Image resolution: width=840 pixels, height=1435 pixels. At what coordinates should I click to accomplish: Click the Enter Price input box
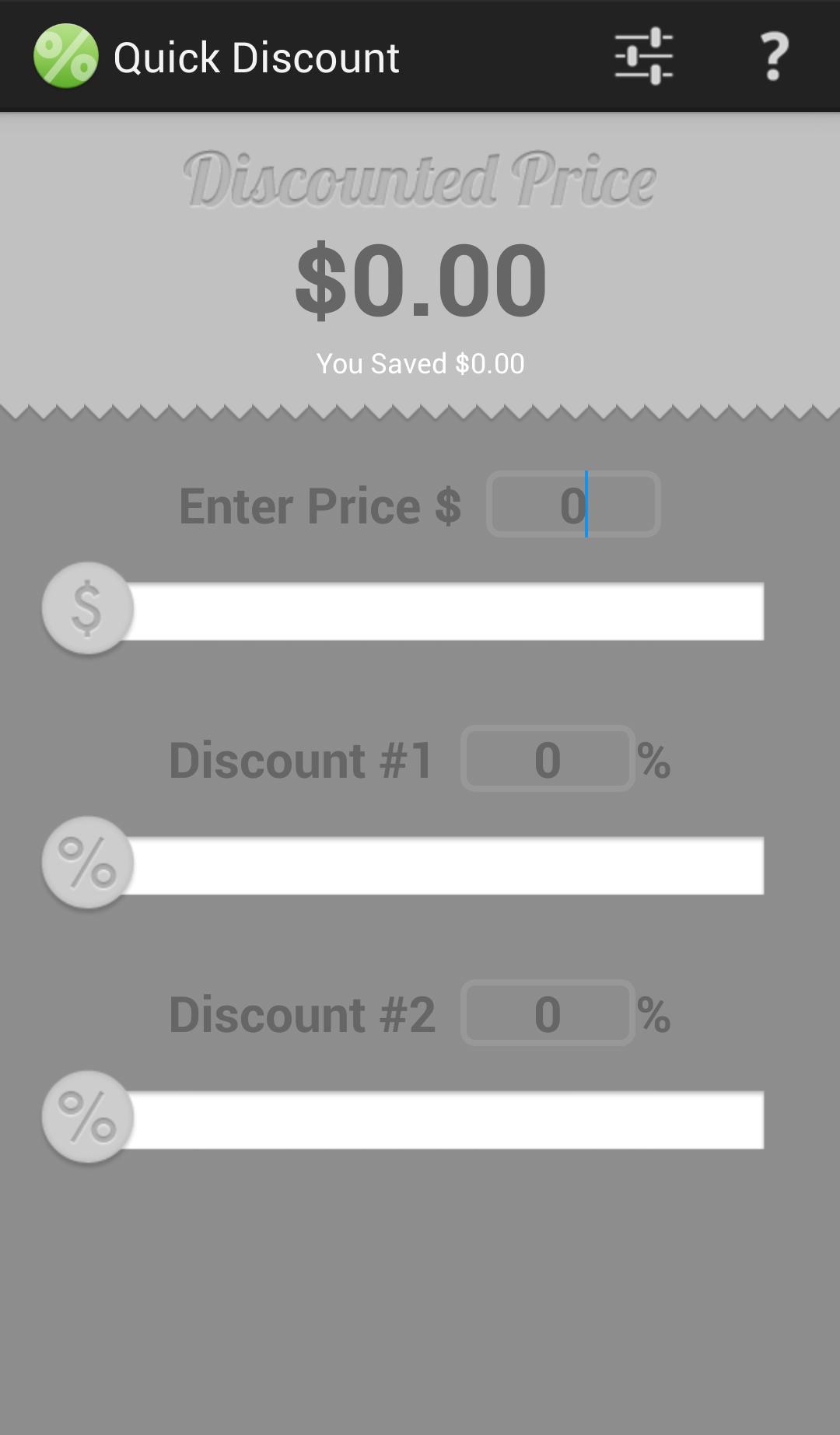point(573,504)
